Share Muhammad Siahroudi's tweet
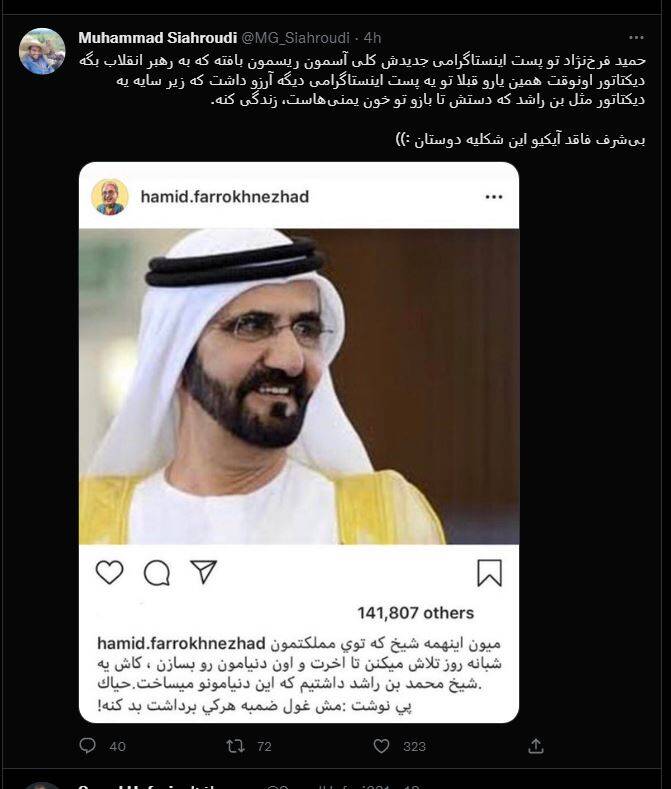Image resolution: width=671 pixels, height=789 pixels. [x=536, y=746]
